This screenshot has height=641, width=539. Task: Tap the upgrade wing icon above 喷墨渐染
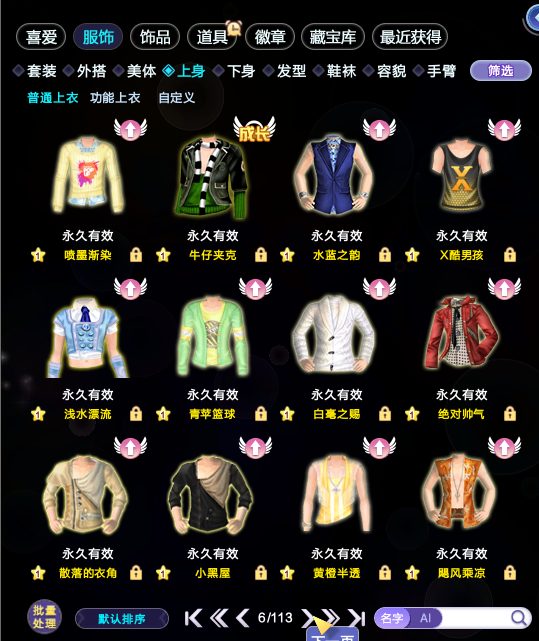click(130, 129)
